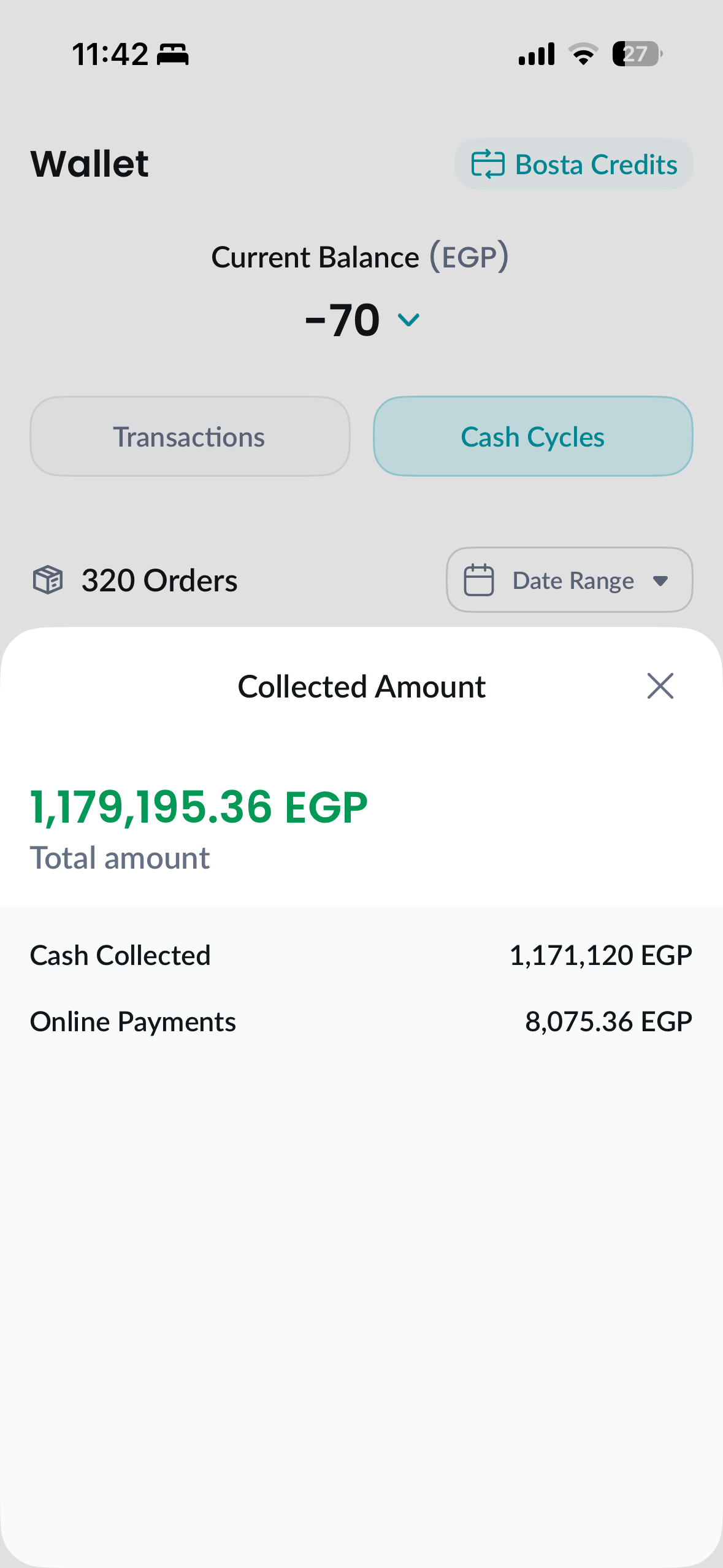723x1568 pixels.
Task: Switch to the Transactions tab
Action: pos(190,437)
